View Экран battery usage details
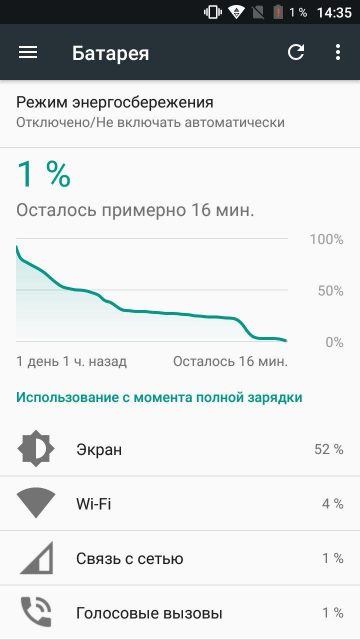The image size is (360, 640). pyautogui.click(x=180, y=449)
